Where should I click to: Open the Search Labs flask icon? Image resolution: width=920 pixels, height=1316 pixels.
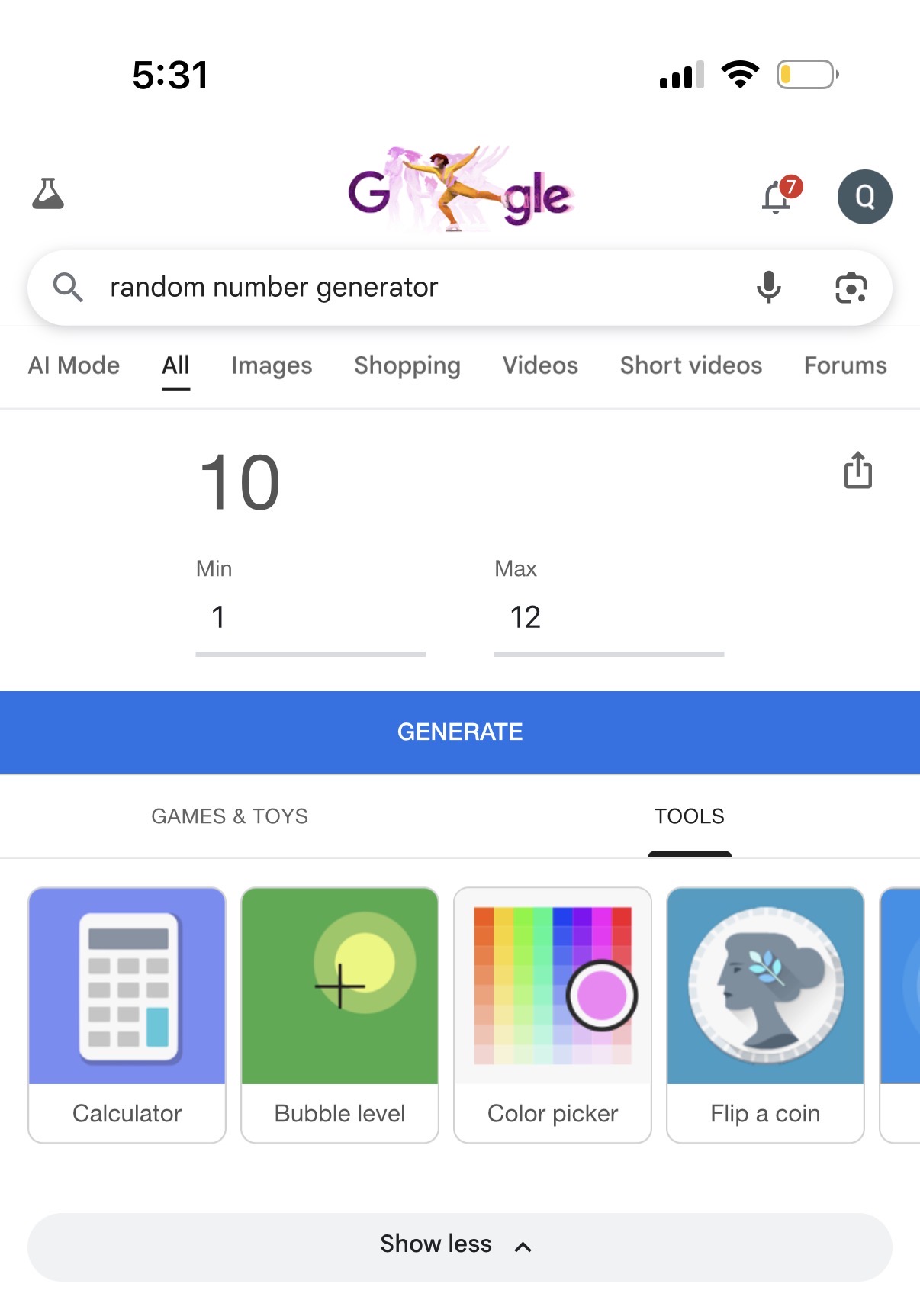click(x=48, y=195)
